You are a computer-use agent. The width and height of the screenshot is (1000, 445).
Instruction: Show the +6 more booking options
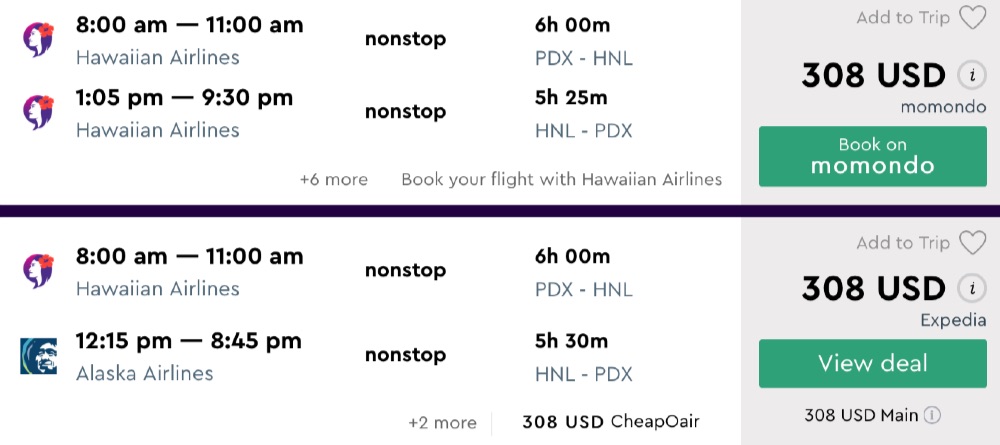pyautogui.click(x=333, y=180)
